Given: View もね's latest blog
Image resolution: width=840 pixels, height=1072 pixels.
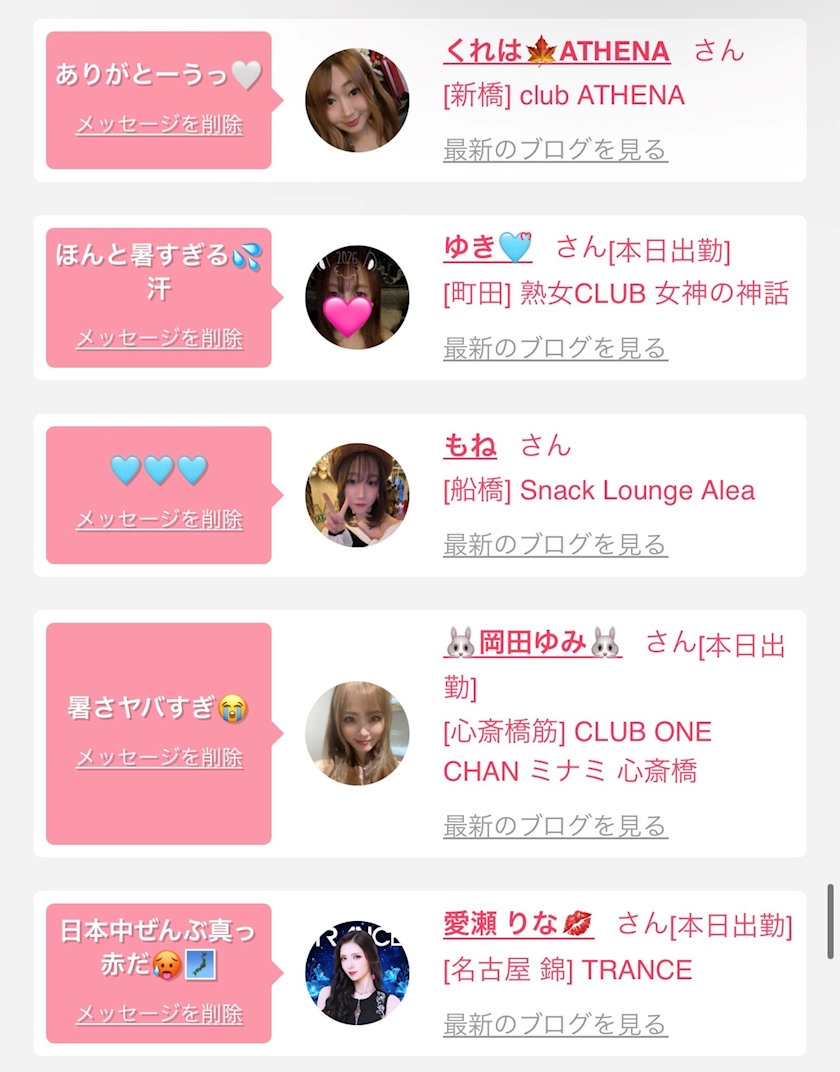Looking at the screenshot, I should pyautogui.click(x=555, y=544).
